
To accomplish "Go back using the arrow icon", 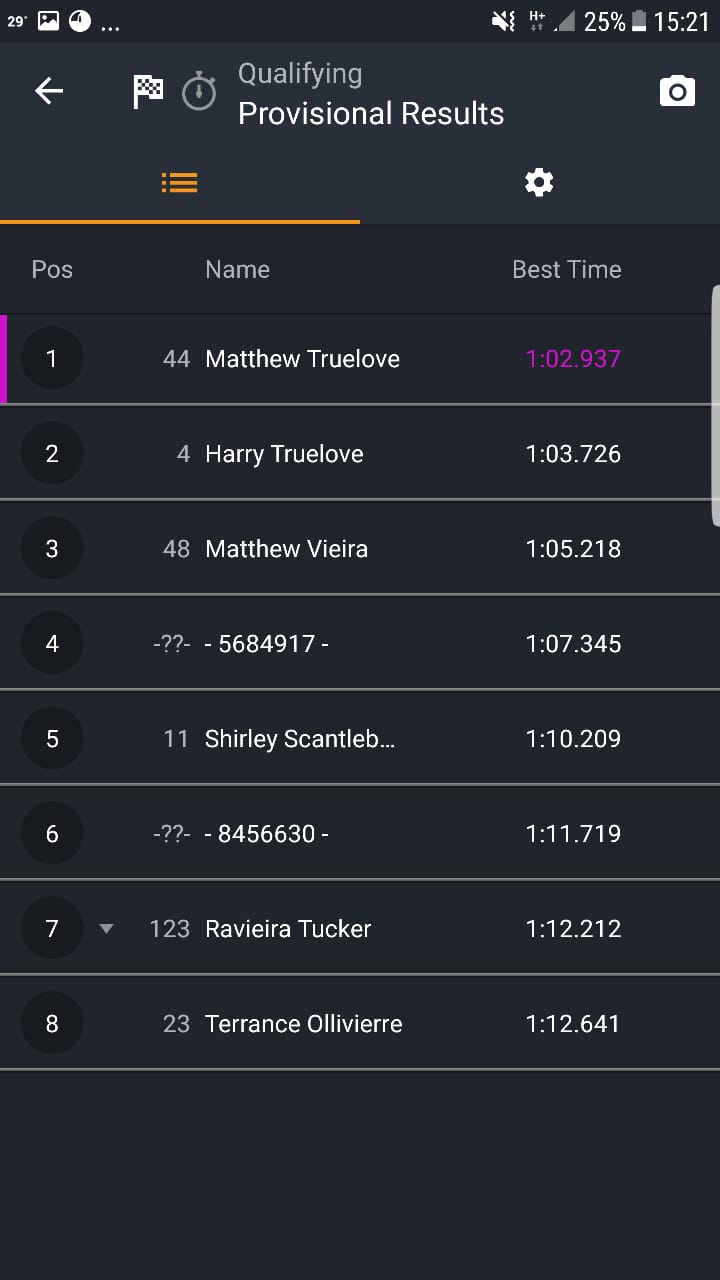I will 49,91.
